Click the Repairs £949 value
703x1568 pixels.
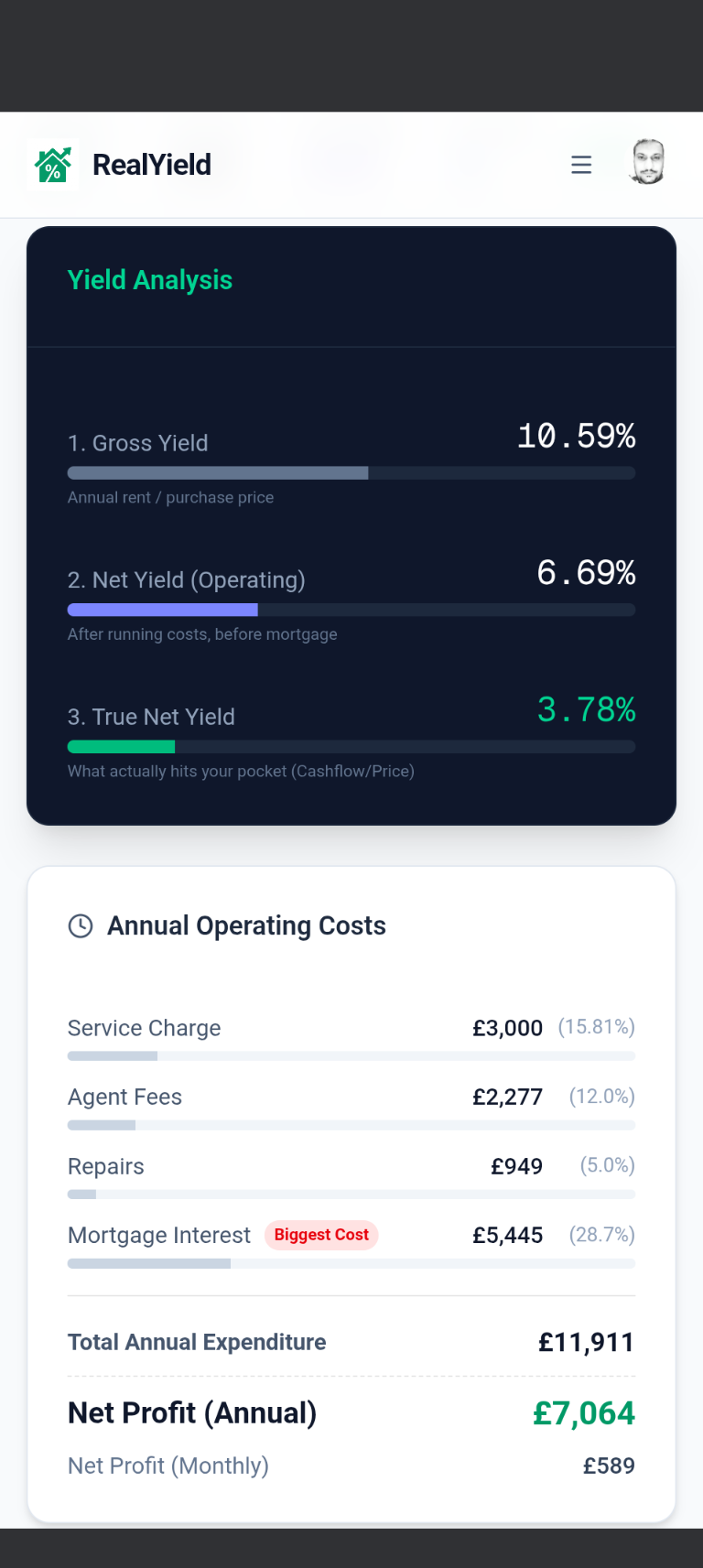[517, 1166]
